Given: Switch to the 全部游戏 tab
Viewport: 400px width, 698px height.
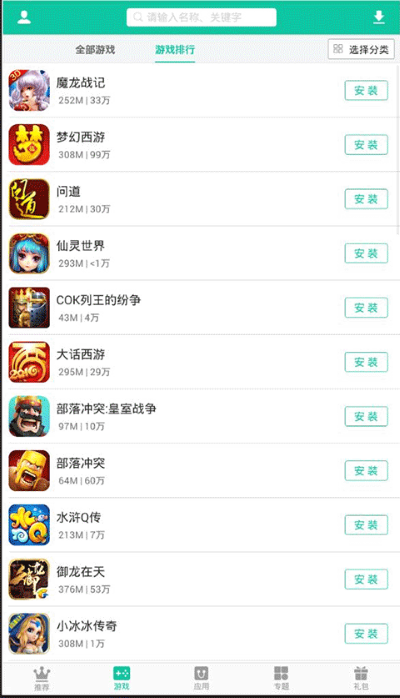Looking at the screenshot, I should (x=95, y=49).
